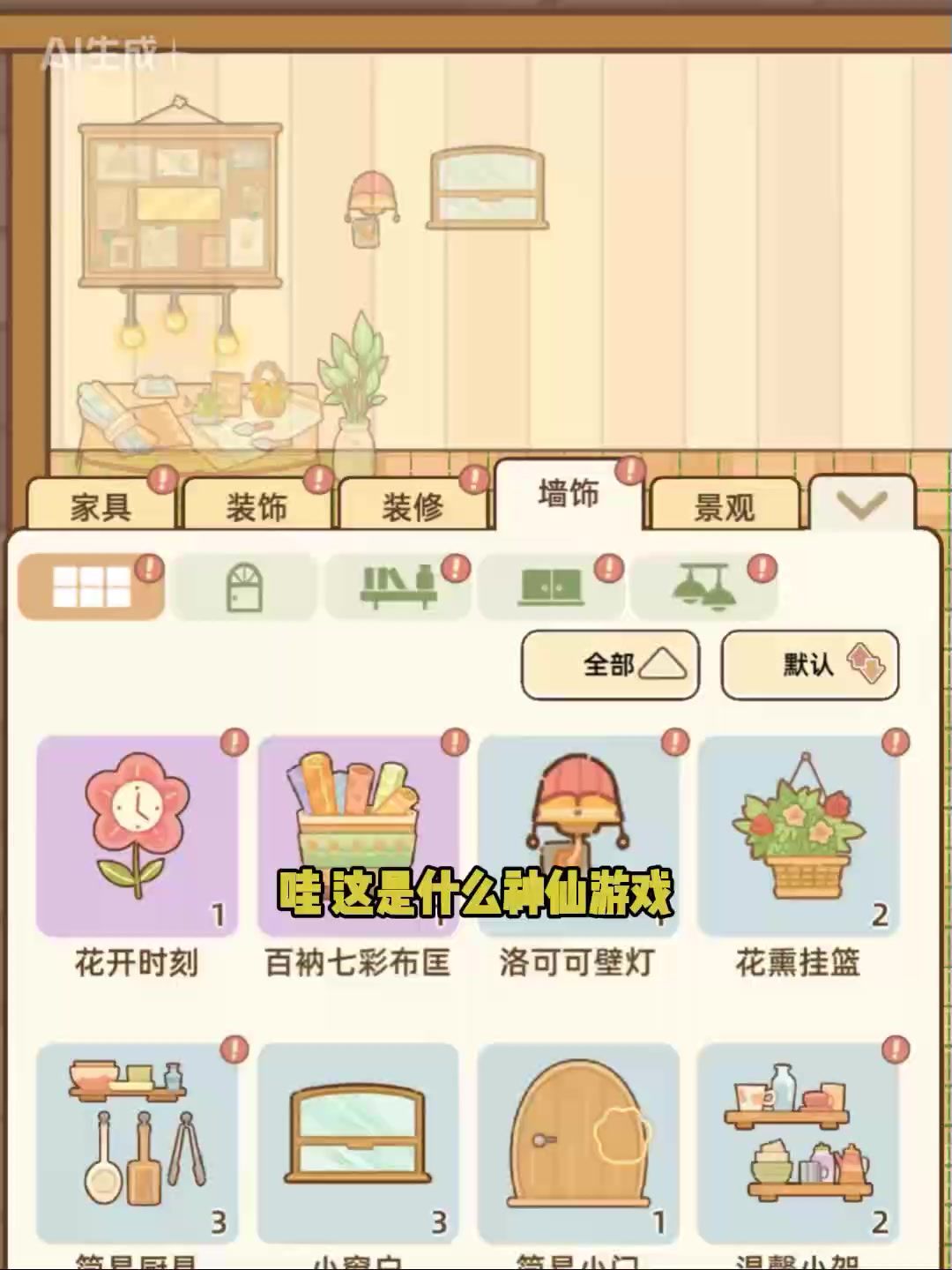Pick the shelf with cups and teapots
Screen dimensions: 952x1270
pos(799,1142)
